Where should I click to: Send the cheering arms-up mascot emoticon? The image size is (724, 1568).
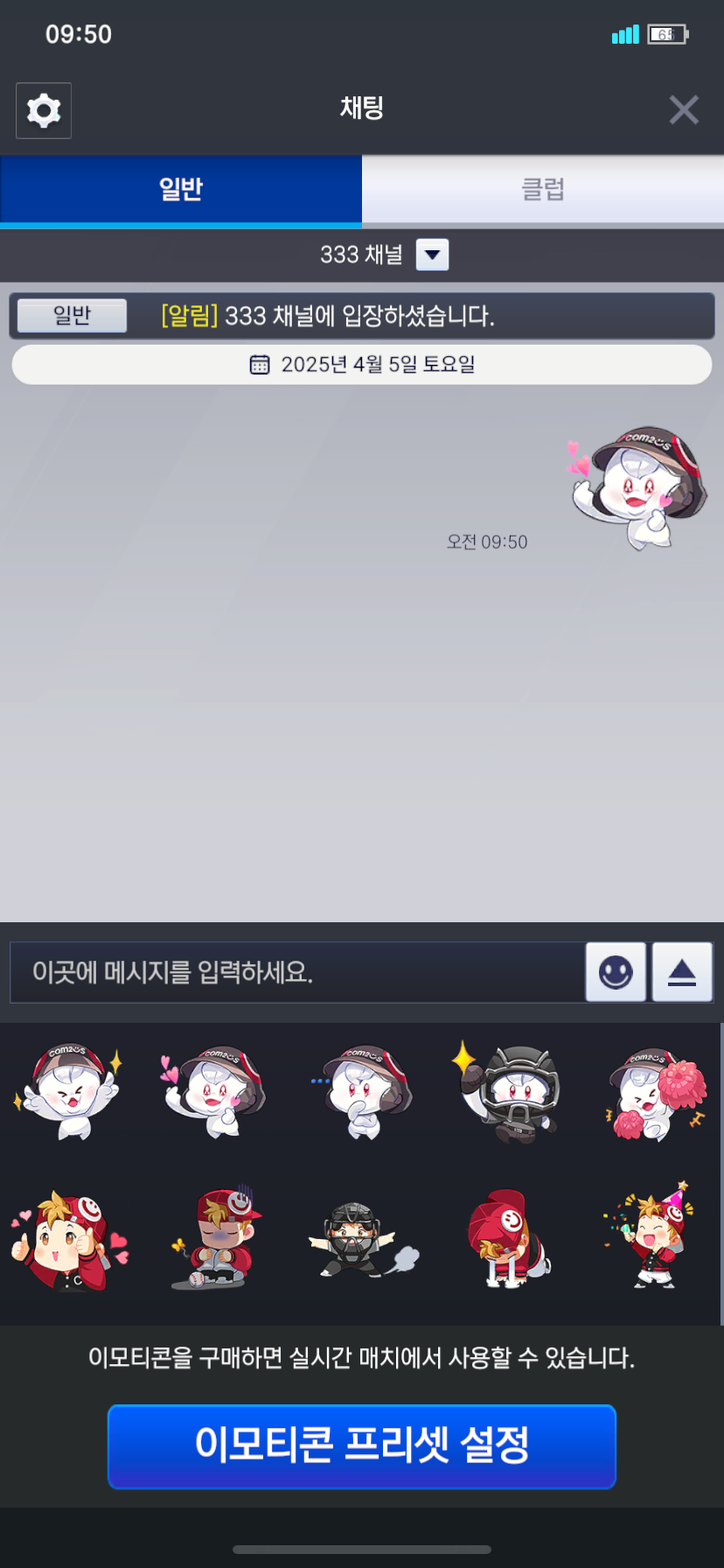point(68,1091)
